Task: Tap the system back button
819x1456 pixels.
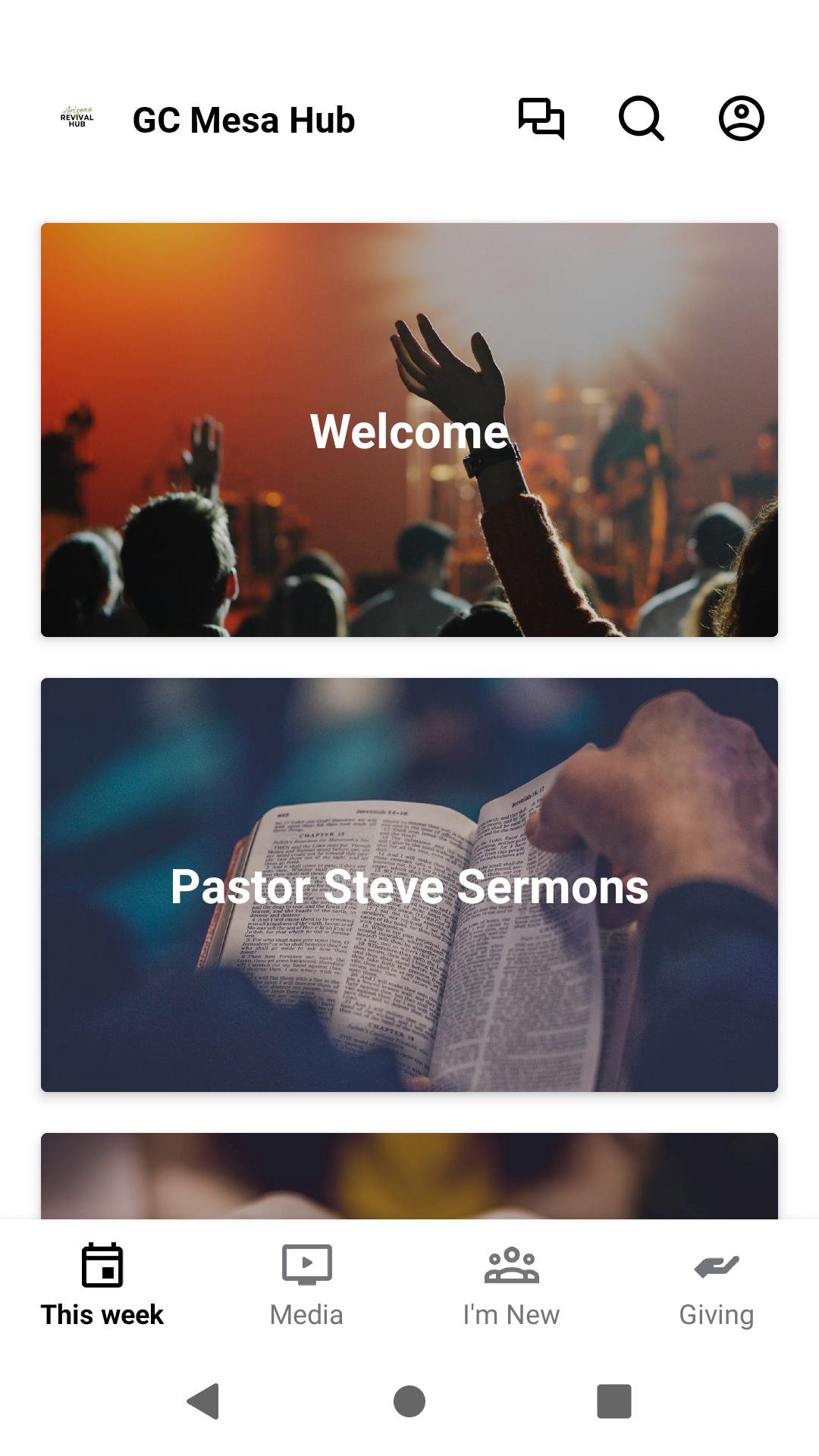Action: click(203, 1401)
